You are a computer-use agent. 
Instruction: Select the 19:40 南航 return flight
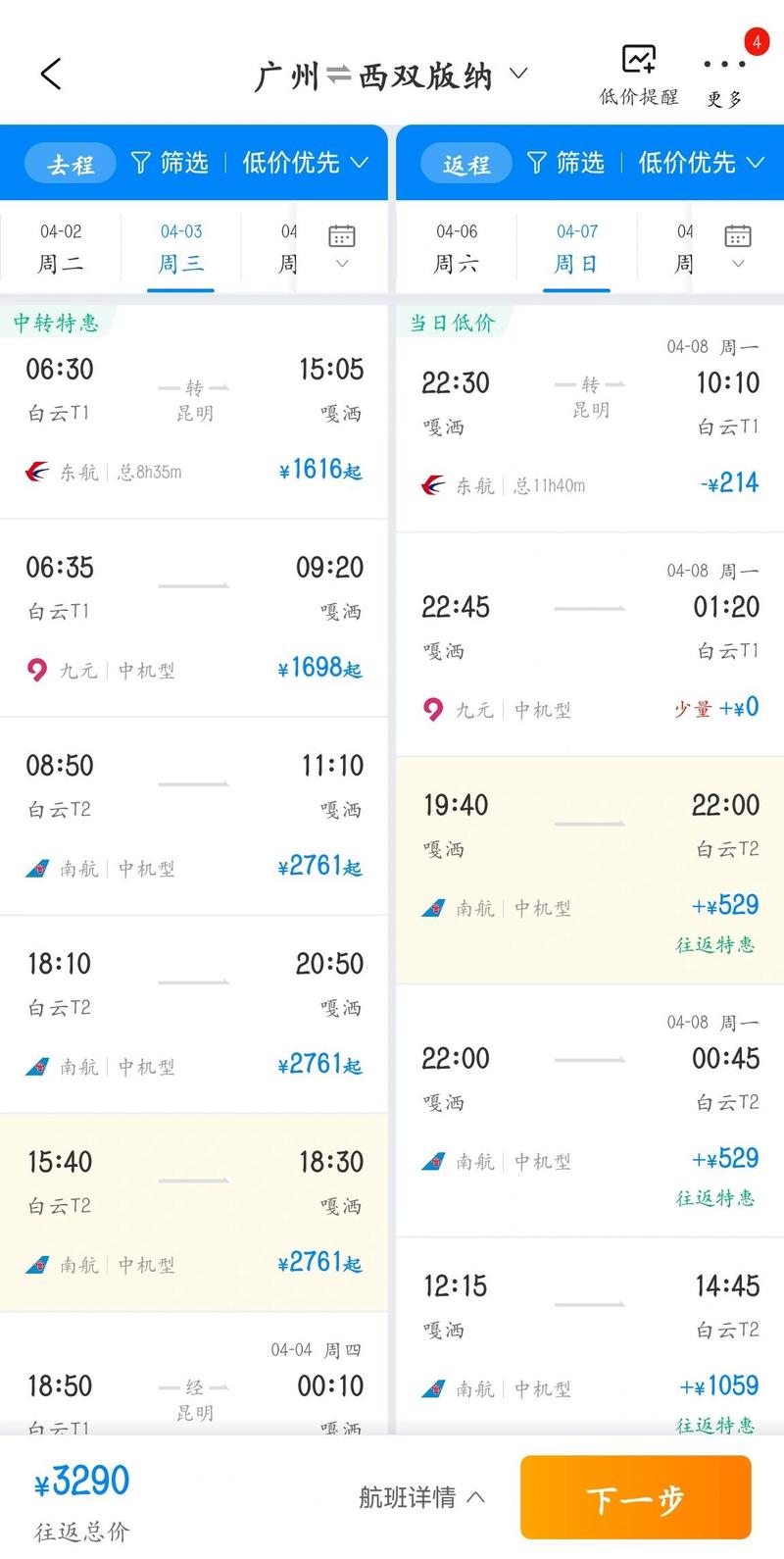tap(588, 853)
